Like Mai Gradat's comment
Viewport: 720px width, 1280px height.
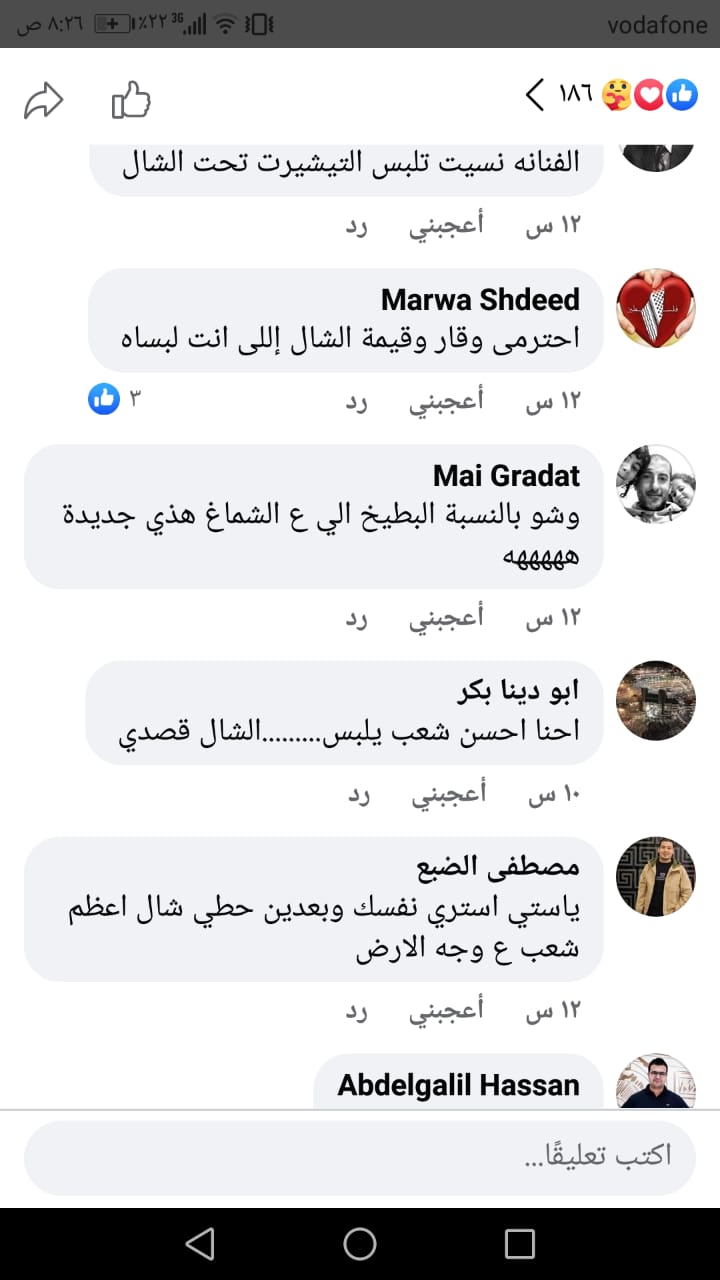(446, 618)
